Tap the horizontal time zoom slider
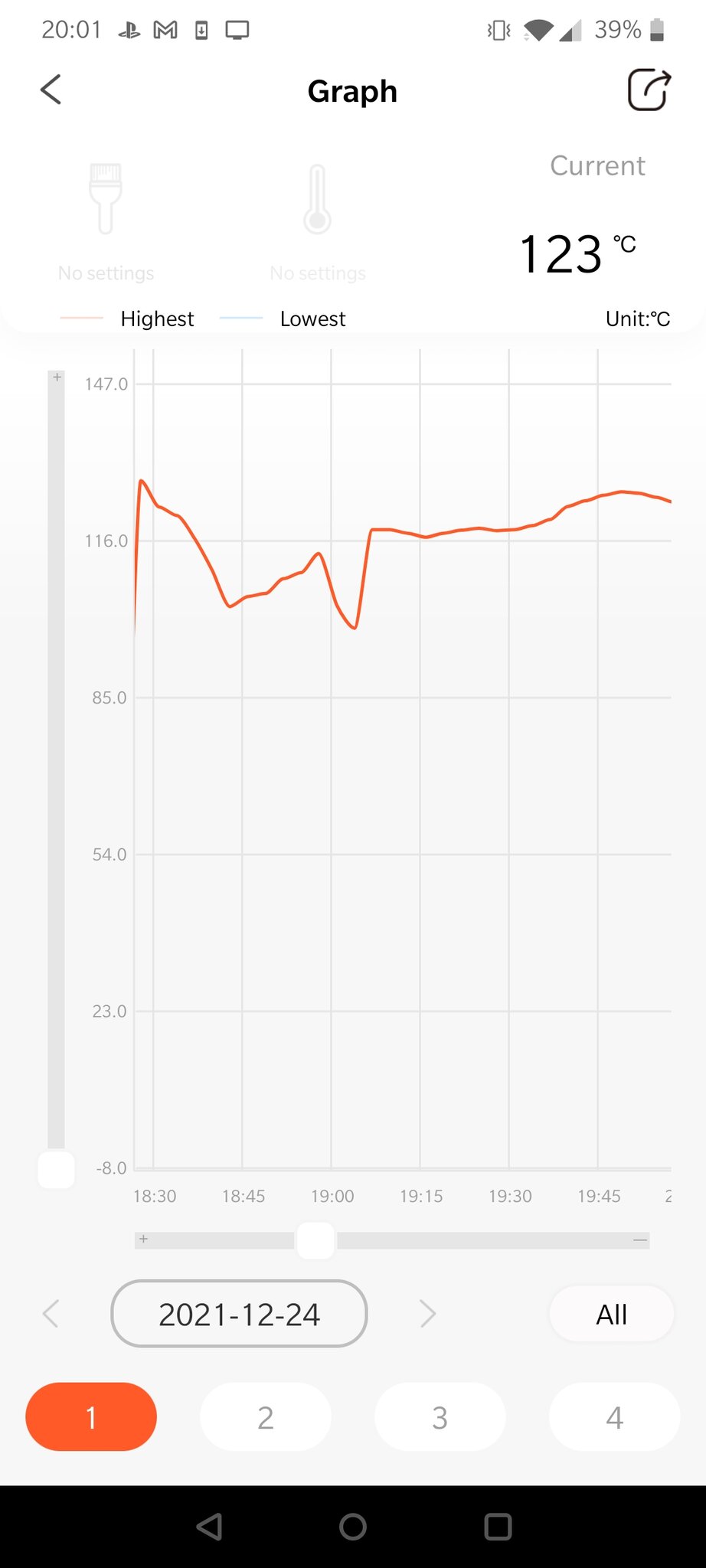The width and height of the screenshot is (706, 1568). coord(315,1240)
